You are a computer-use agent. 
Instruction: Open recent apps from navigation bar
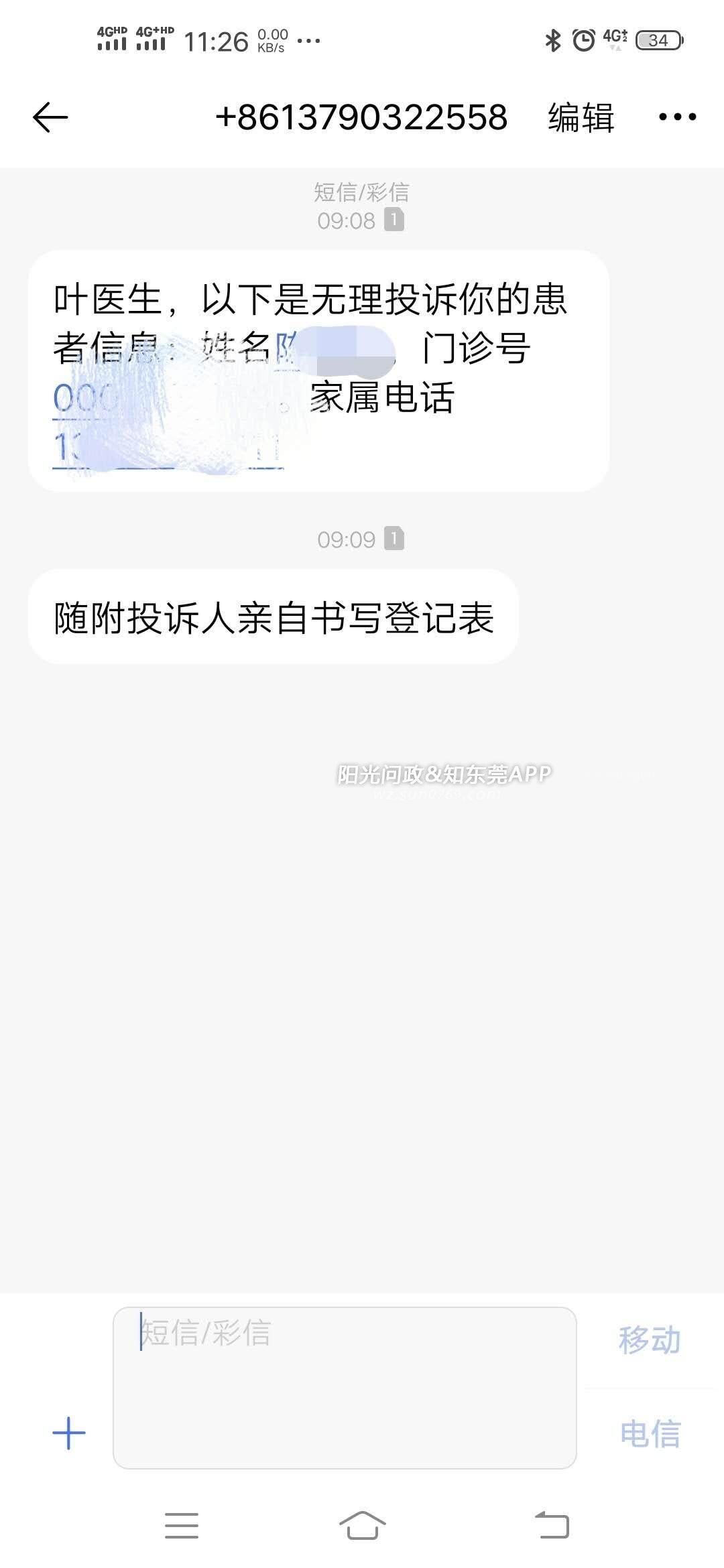click(x=182, y=1526)
